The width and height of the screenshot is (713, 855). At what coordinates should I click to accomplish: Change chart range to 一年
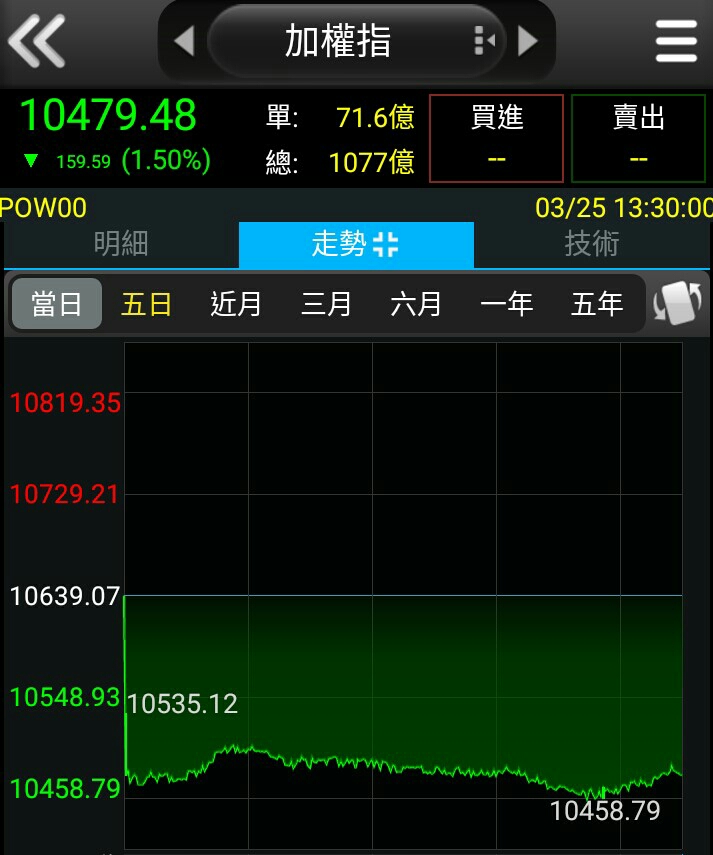pos(506,304)
